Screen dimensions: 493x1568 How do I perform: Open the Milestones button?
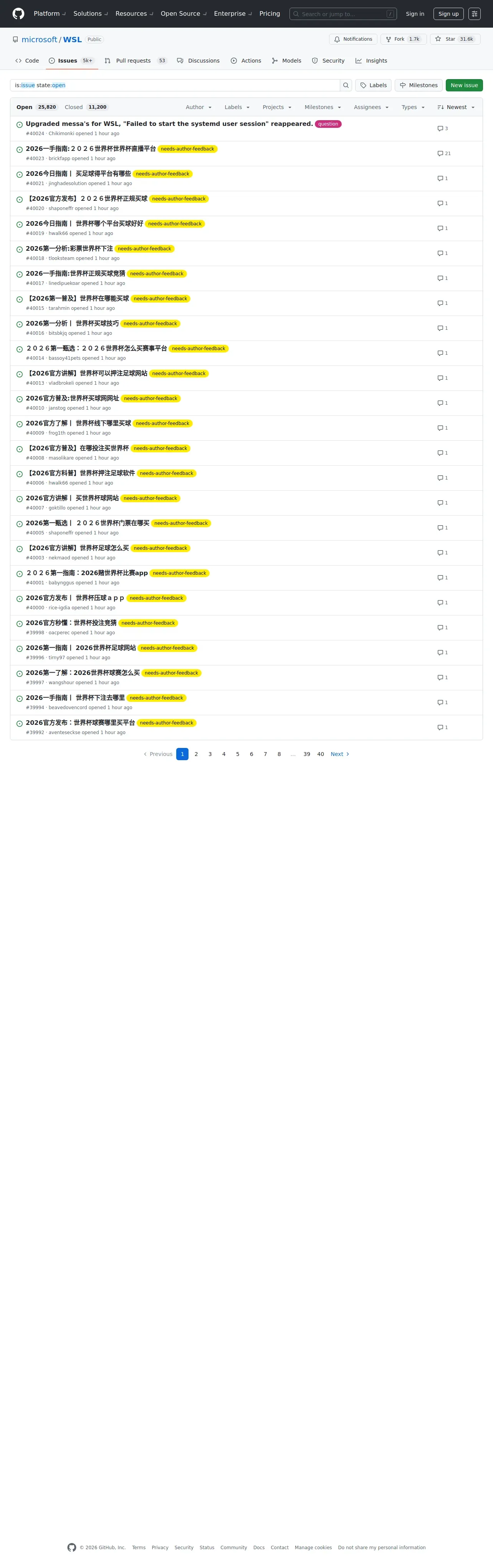tap(418, 85)
